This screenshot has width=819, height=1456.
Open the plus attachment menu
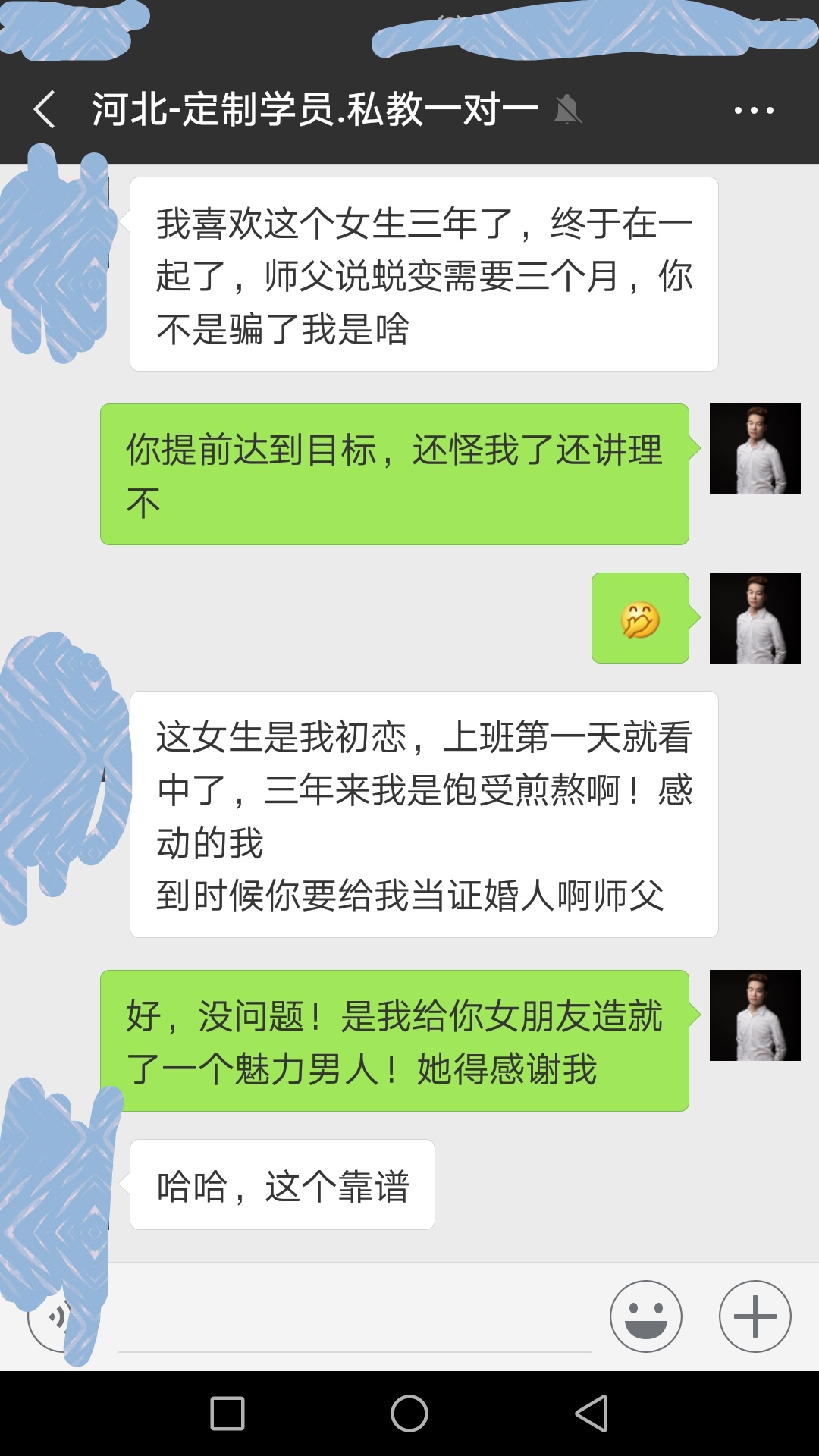click(755, 1316)
